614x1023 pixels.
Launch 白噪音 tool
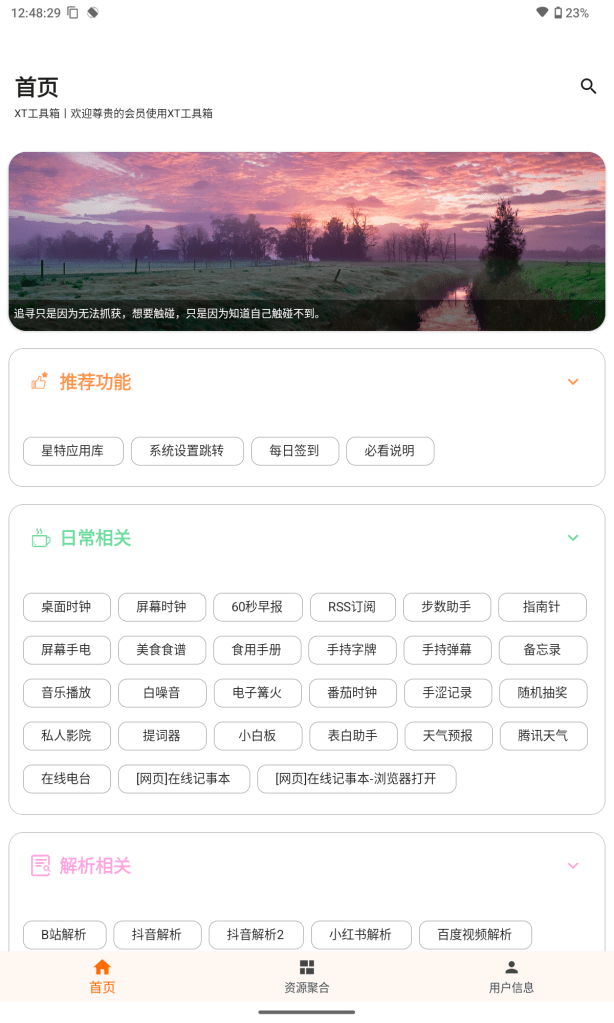click(161, 693)
